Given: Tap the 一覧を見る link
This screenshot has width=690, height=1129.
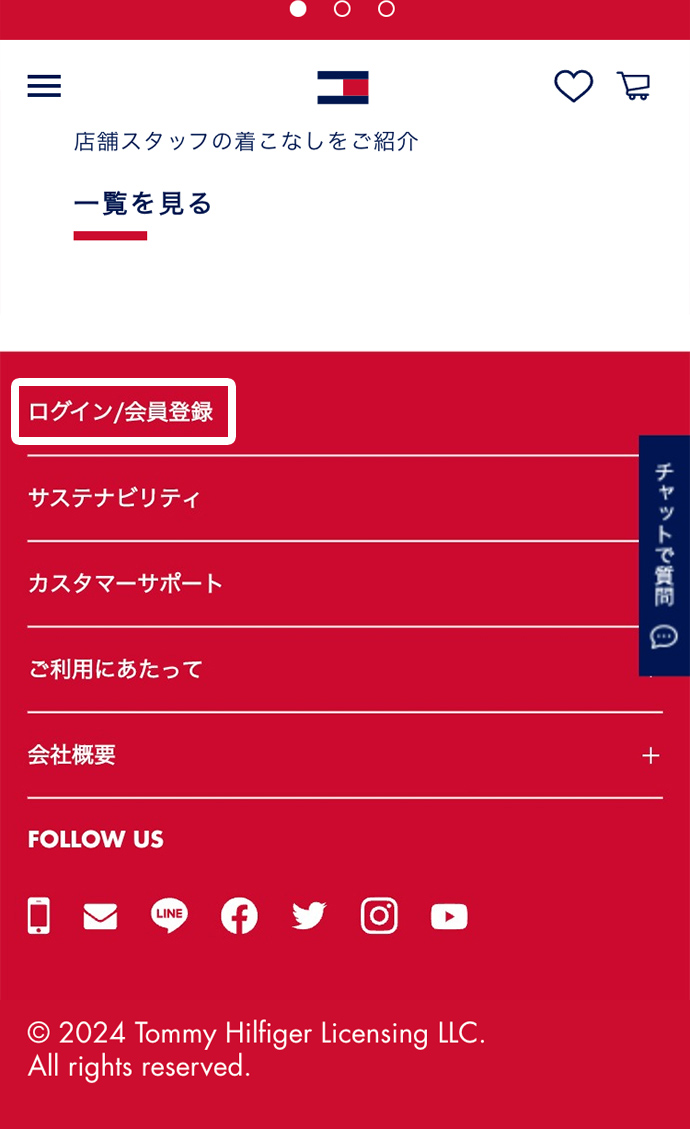Looking at the screenshot, I should point(143,204).
